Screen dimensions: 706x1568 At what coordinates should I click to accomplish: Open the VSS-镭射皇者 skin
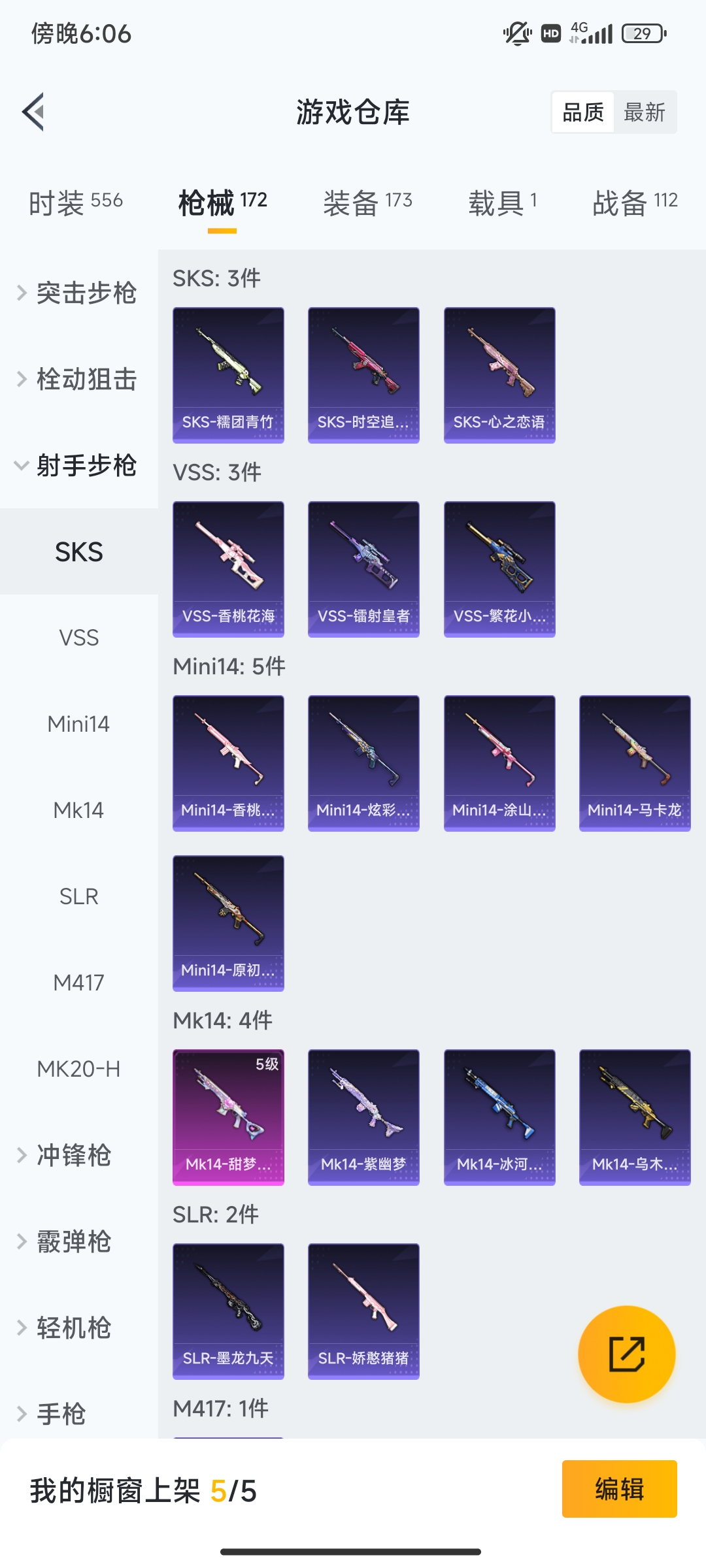click(x=363, y=569)
